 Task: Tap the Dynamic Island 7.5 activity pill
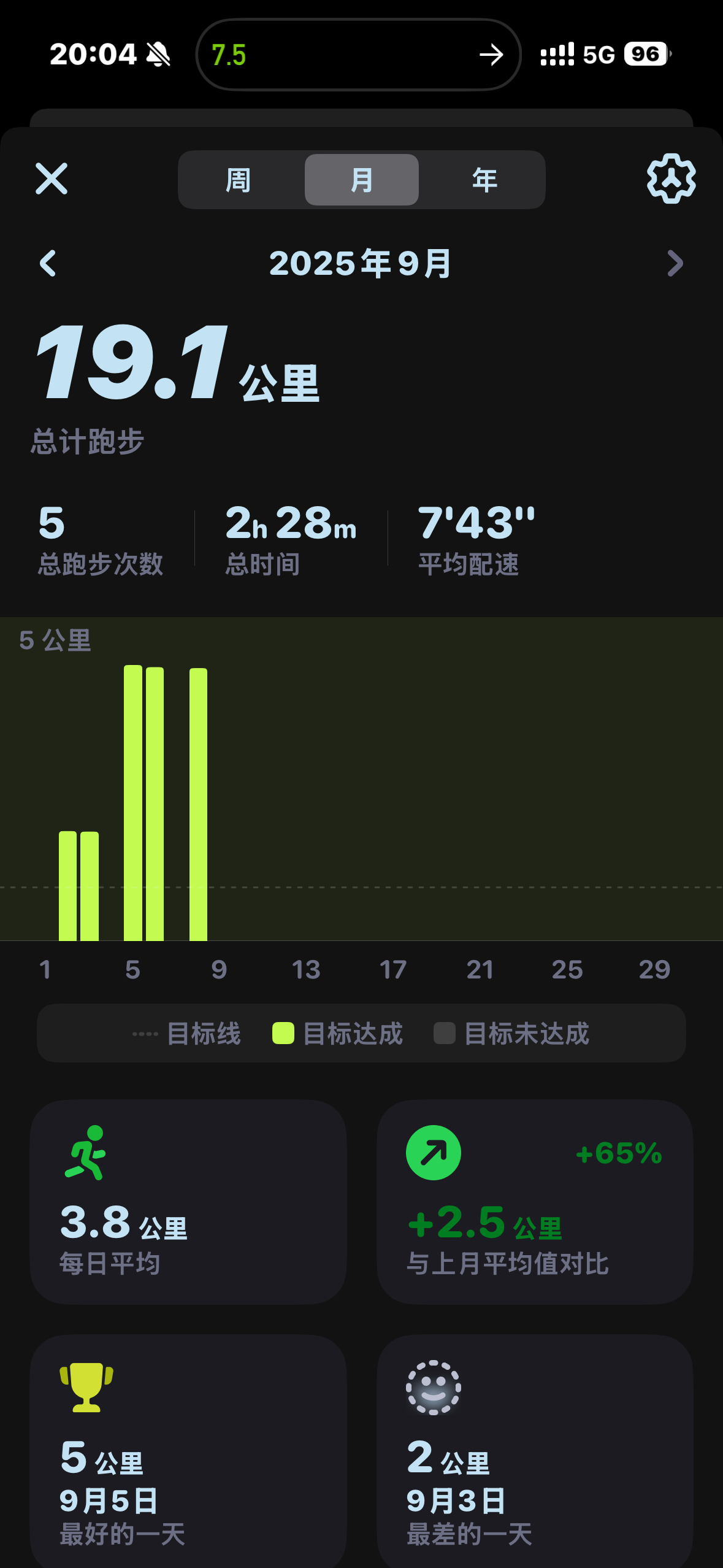click(358, 55)
